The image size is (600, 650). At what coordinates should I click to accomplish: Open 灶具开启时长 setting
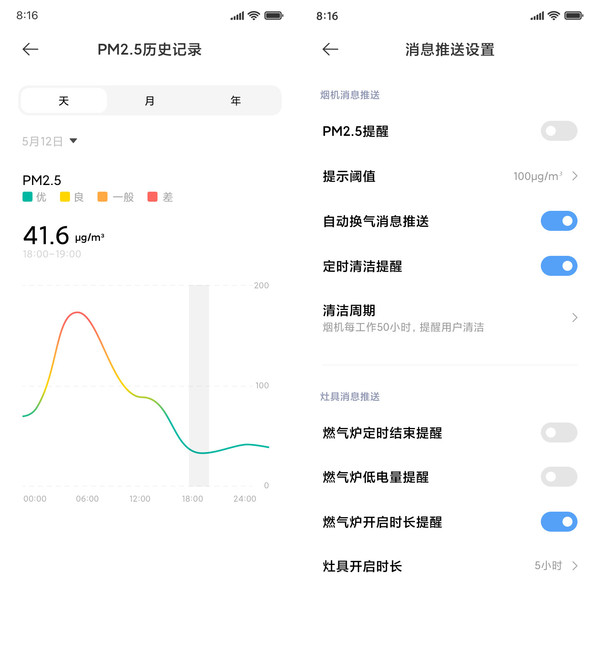[x=450, y=566]
